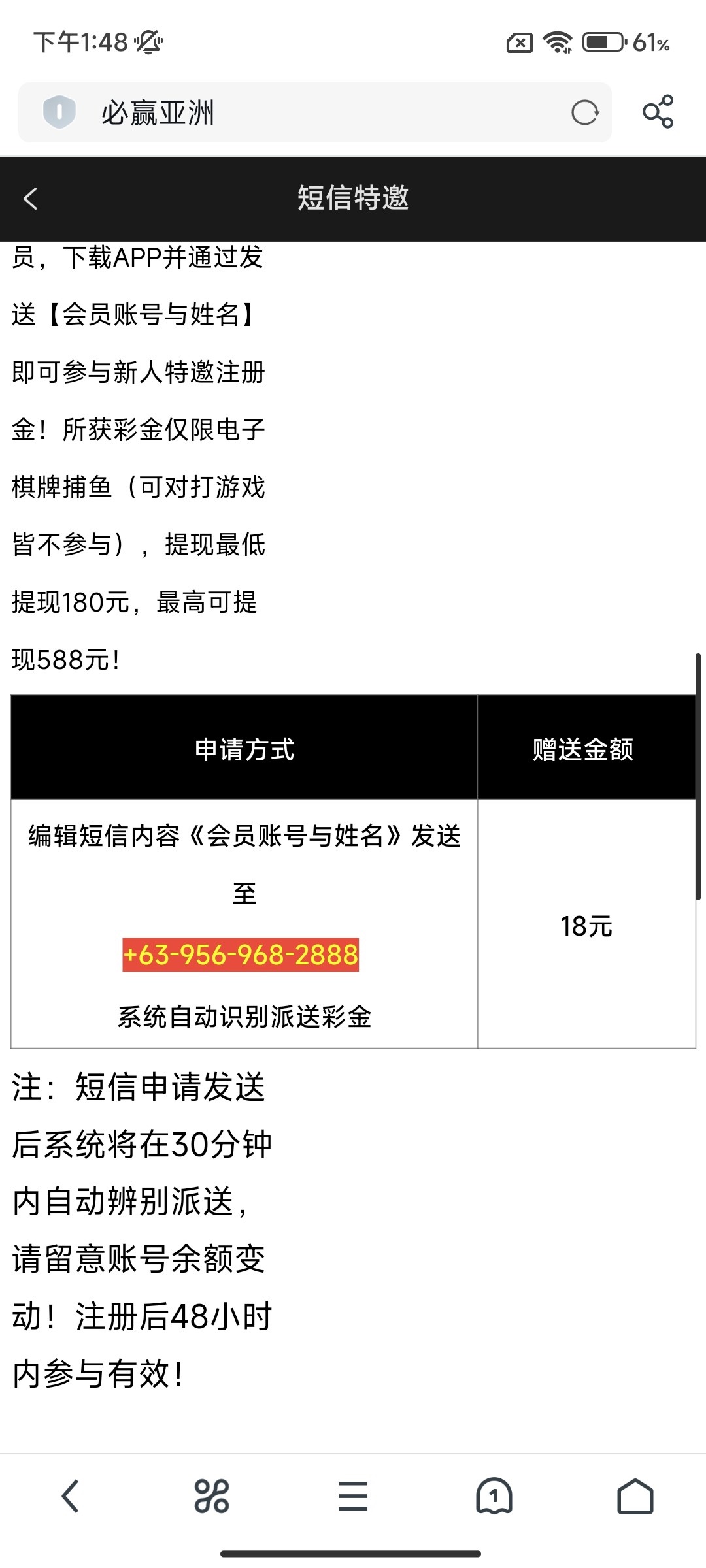Viewport: 706px width, 1568px height.
Task: Open the browser menu with three lines
Action: tap(353, 1496)
